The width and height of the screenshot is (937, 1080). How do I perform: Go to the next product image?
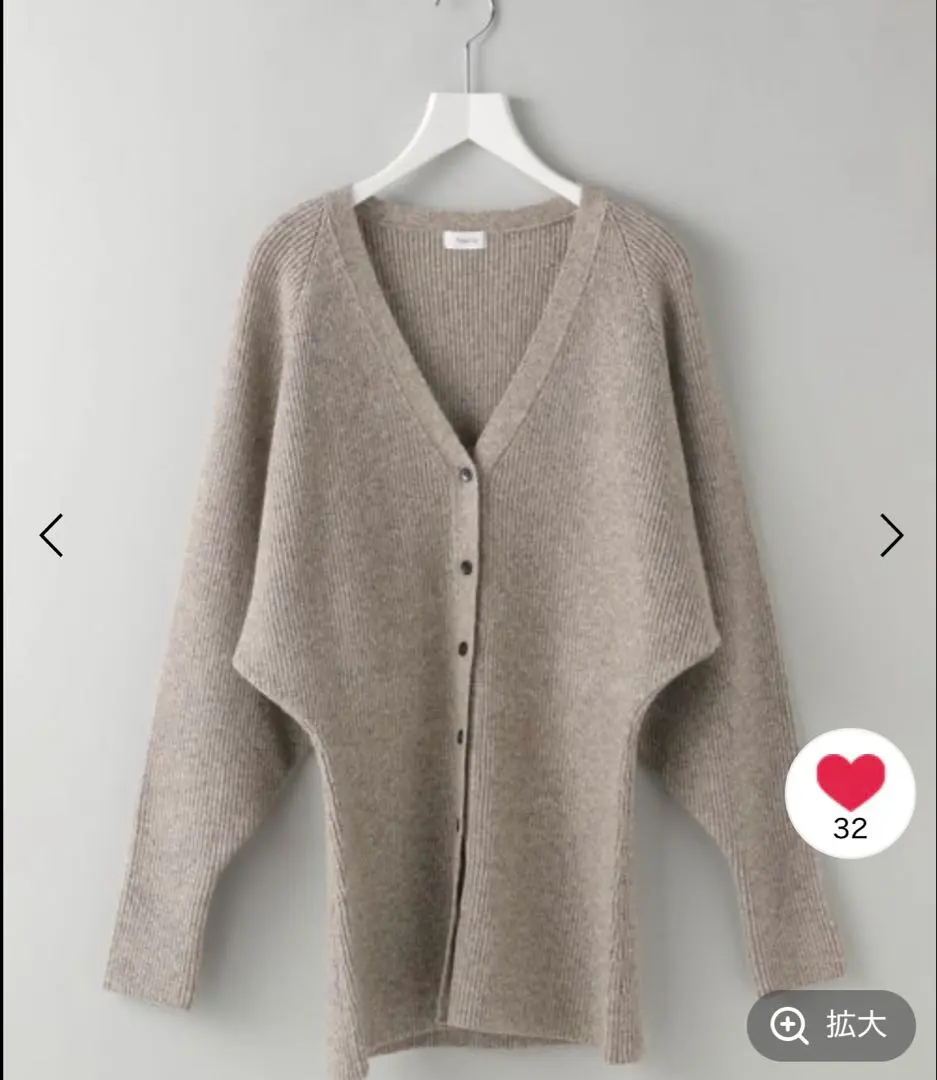(890, 535)
